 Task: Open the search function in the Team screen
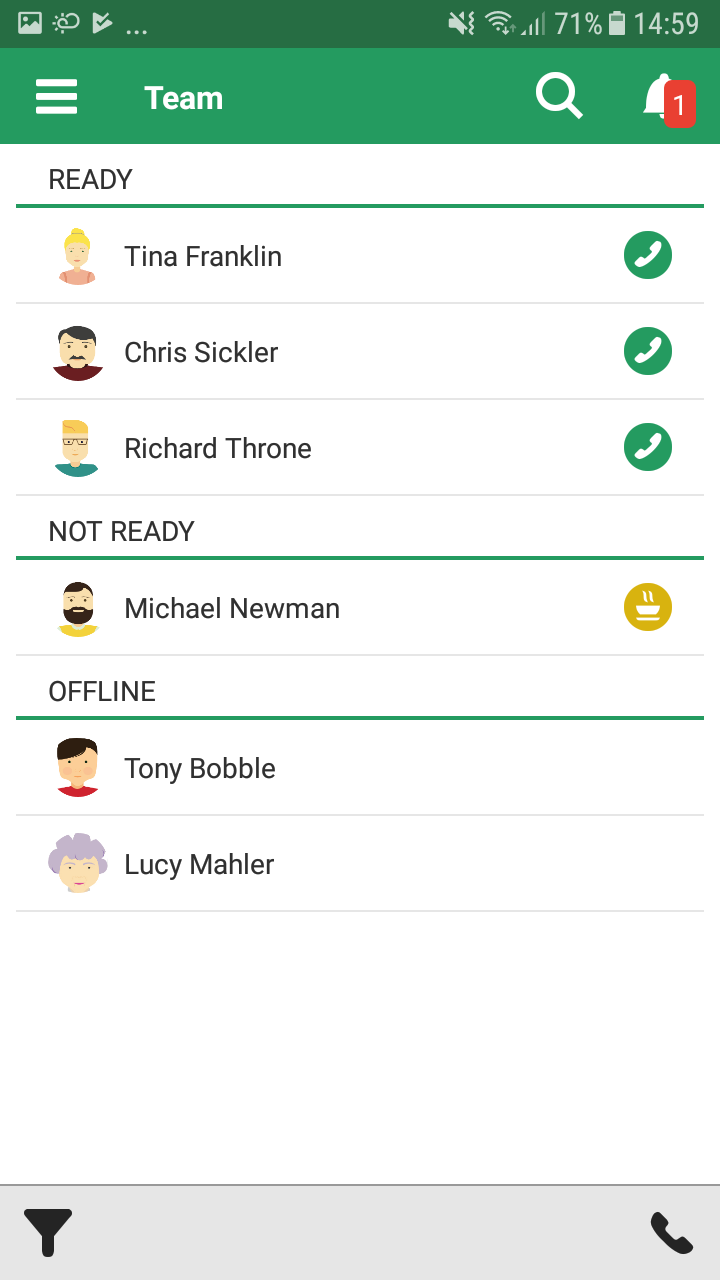(559, 95)
